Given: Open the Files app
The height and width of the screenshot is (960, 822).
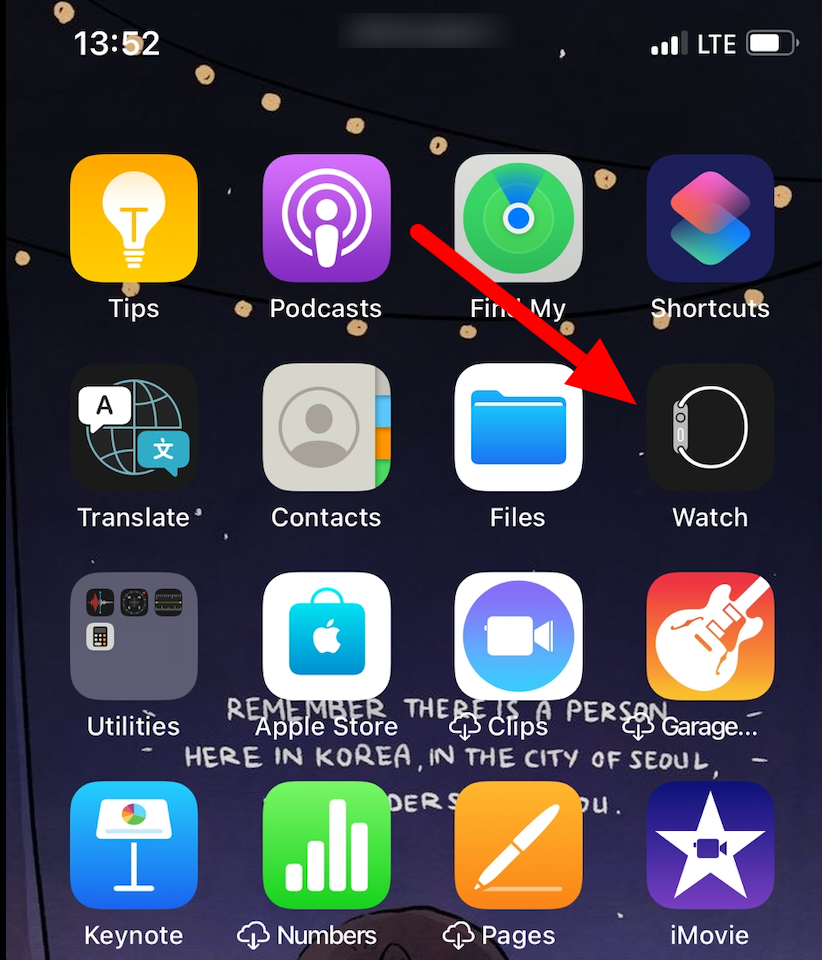Looking at the screenshot, I should pyautogui.click(x=518, y=427).
